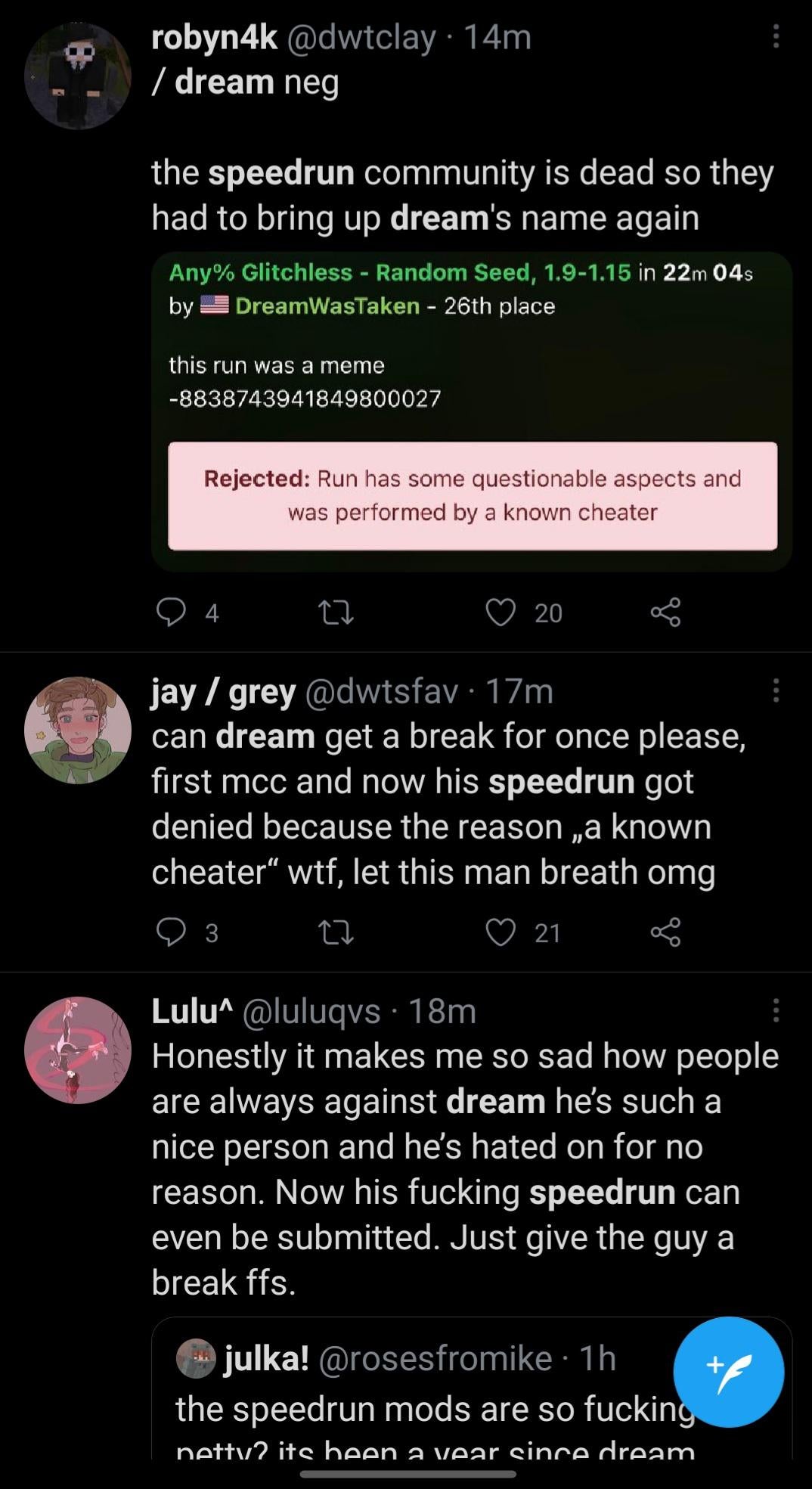Open robyn4k's profile picture
Image resolution: width=812 pixels, height=1489 pixels.
(x=78, y=76)
